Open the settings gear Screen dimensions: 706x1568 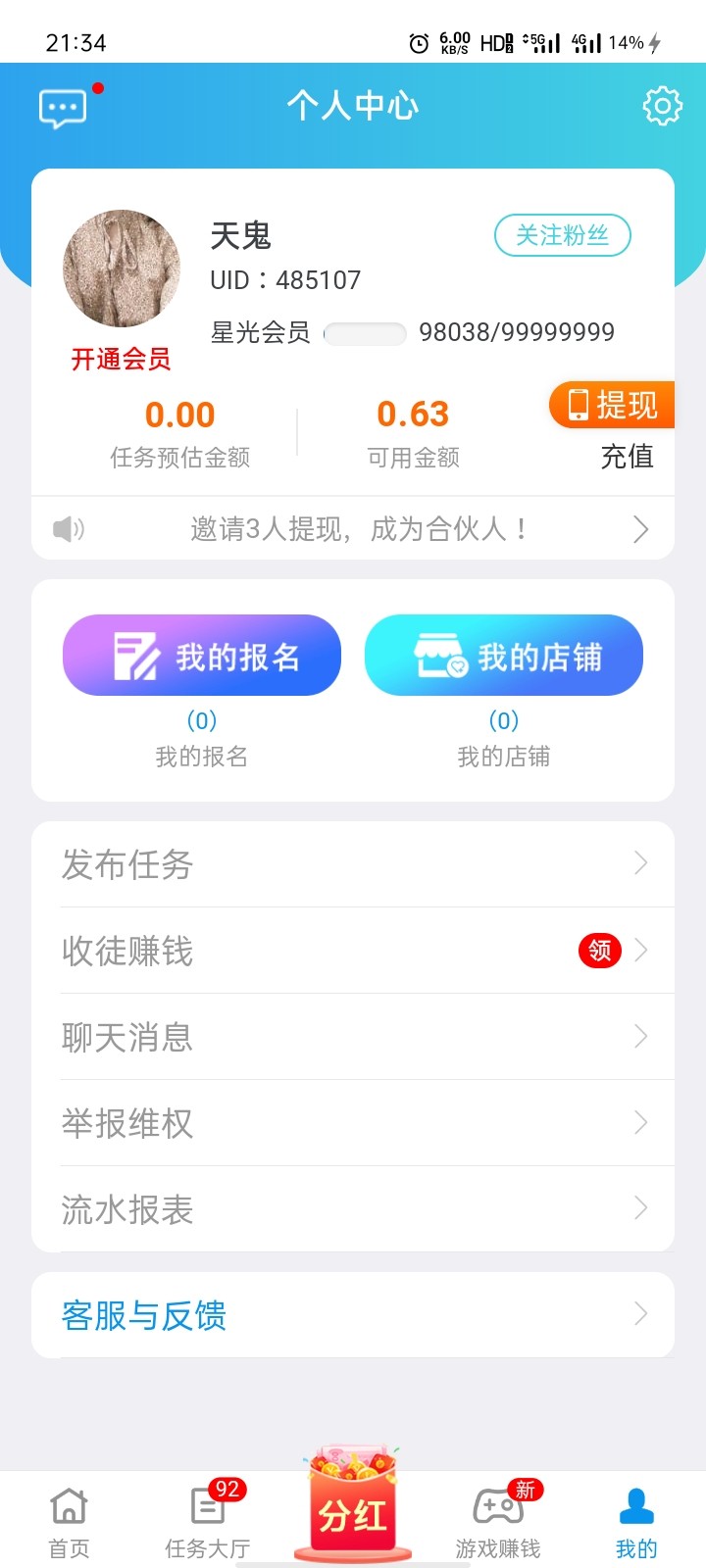pos(662,106)
